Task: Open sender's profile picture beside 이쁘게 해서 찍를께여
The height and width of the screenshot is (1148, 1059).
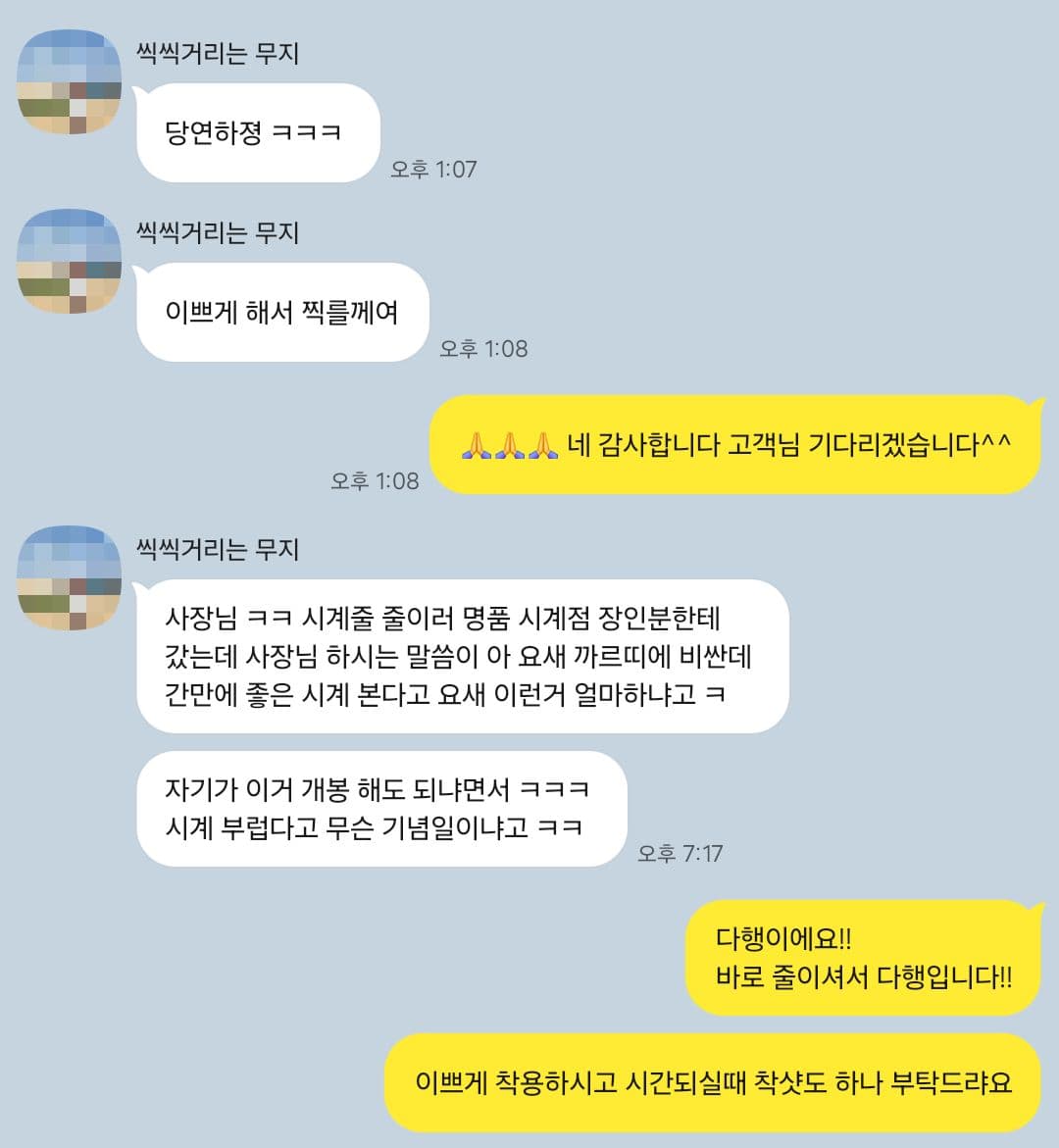Action: tap(70, 261)
